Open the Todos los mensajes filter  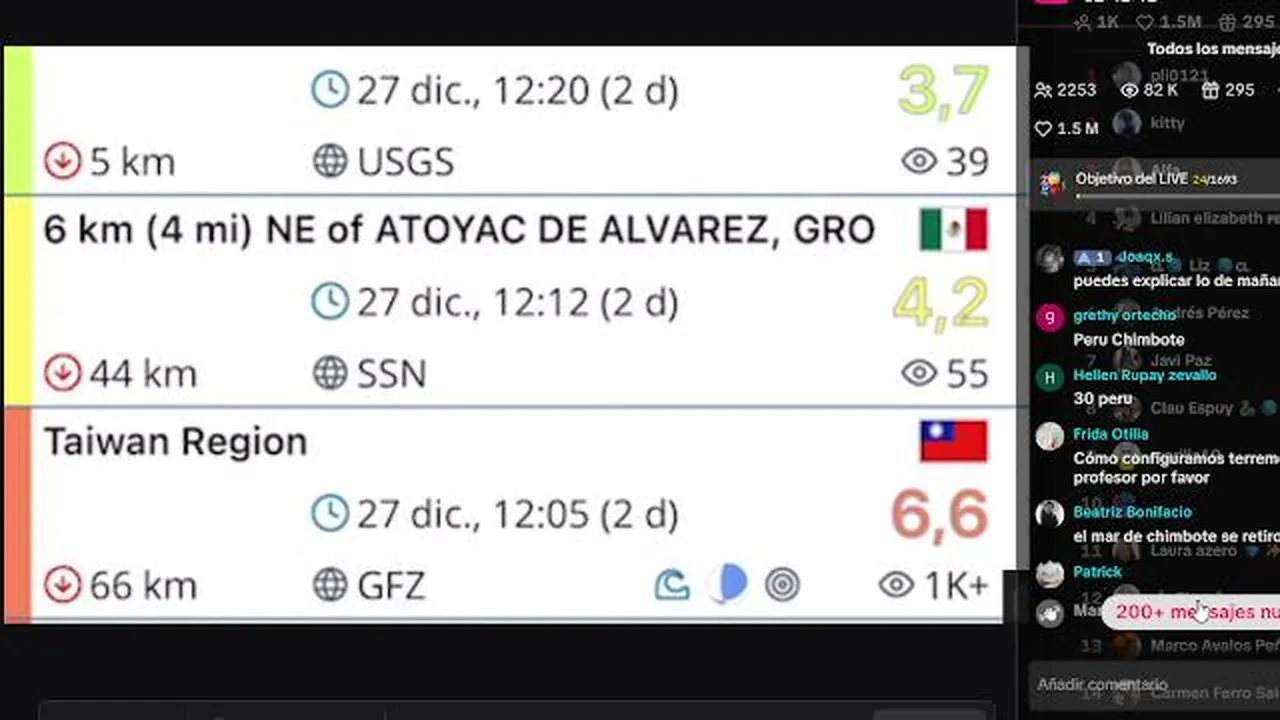1212,49
